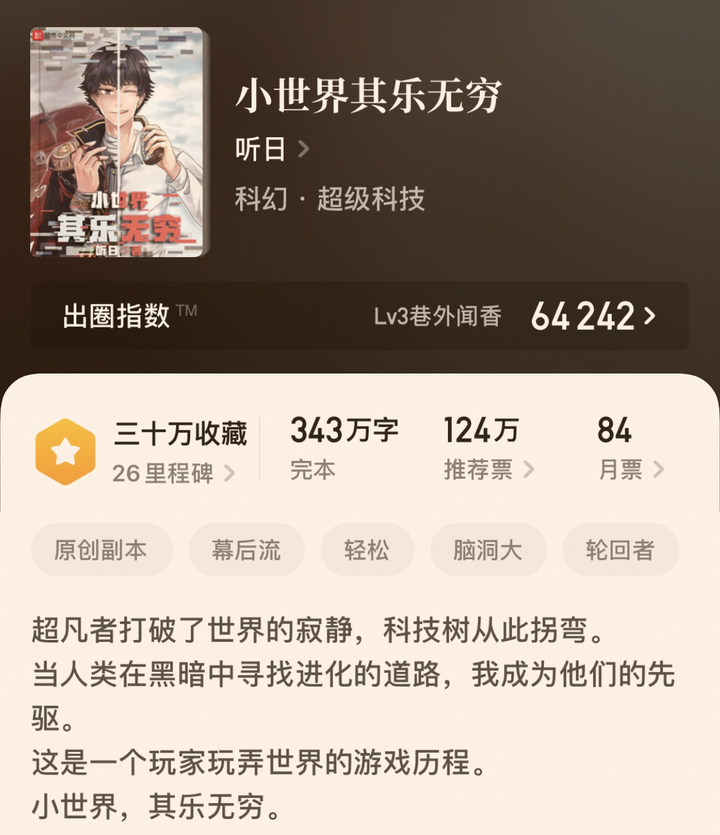This screenshot has width=720, height=835.
Task: Choose the 脑洞大 tag
Action: point(488,550)
